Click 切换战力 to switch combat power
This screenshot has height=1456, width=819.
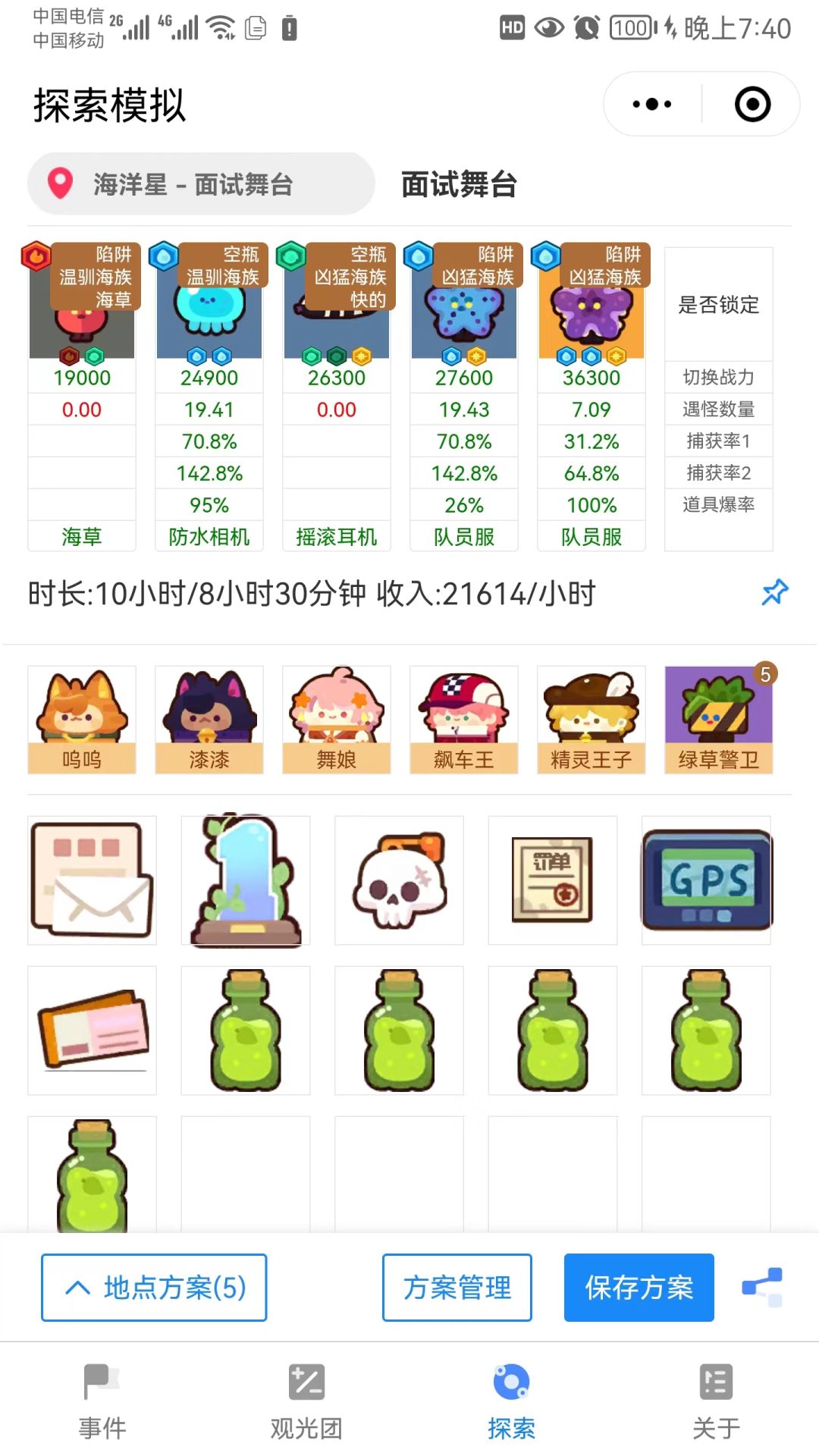coord(717,377)
